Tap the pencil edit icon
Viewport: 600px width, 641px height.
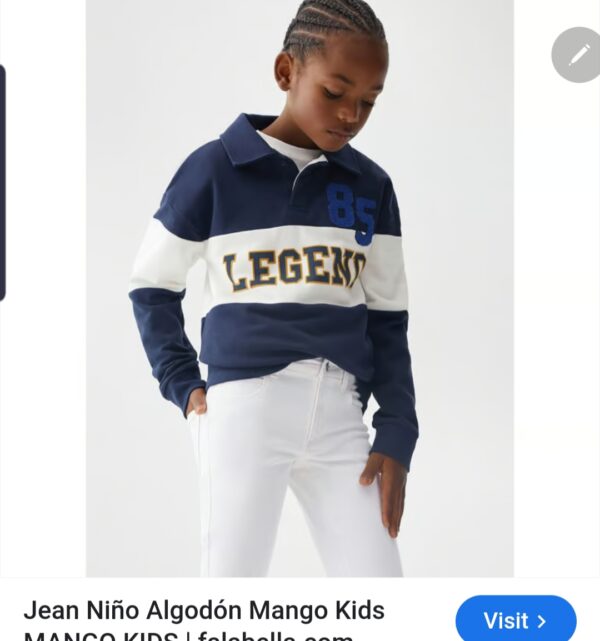pyautogui.click(x=579, y=54)
